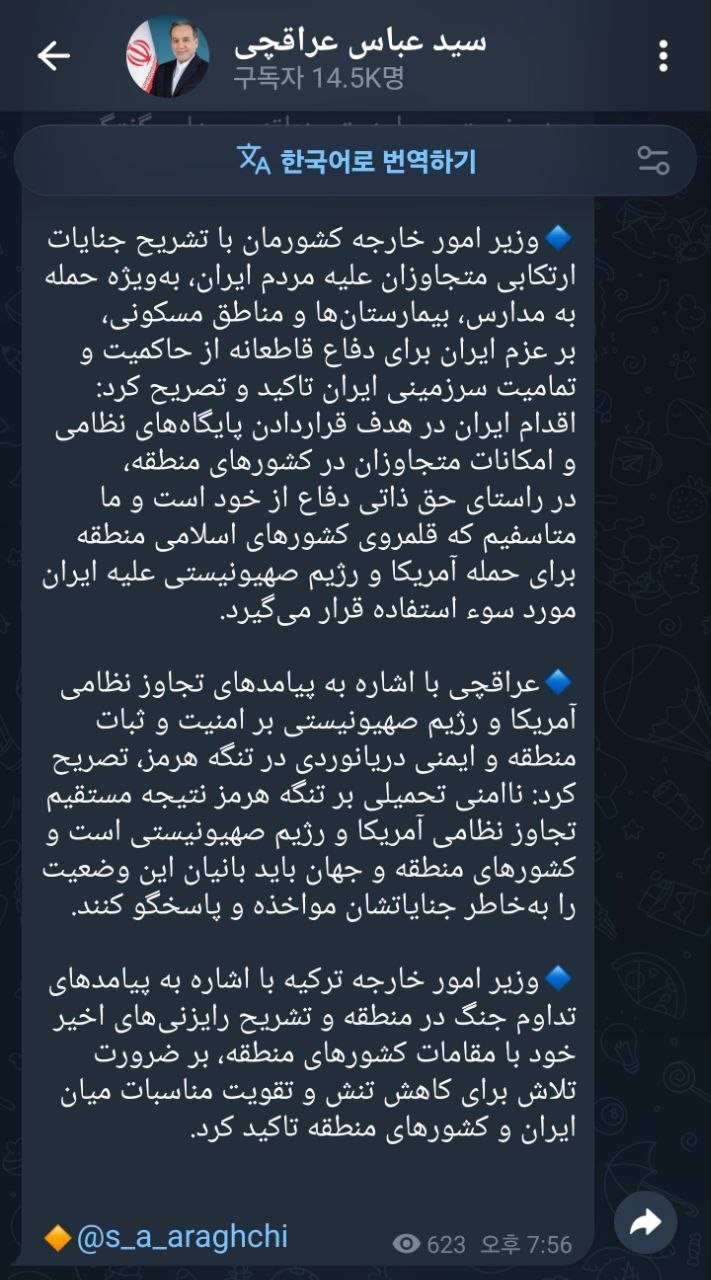The height and width of the screenshot is (1280, 711).
Task: Tap 한국어로 번역하기 translate button
Action: (x=356, y=160)
